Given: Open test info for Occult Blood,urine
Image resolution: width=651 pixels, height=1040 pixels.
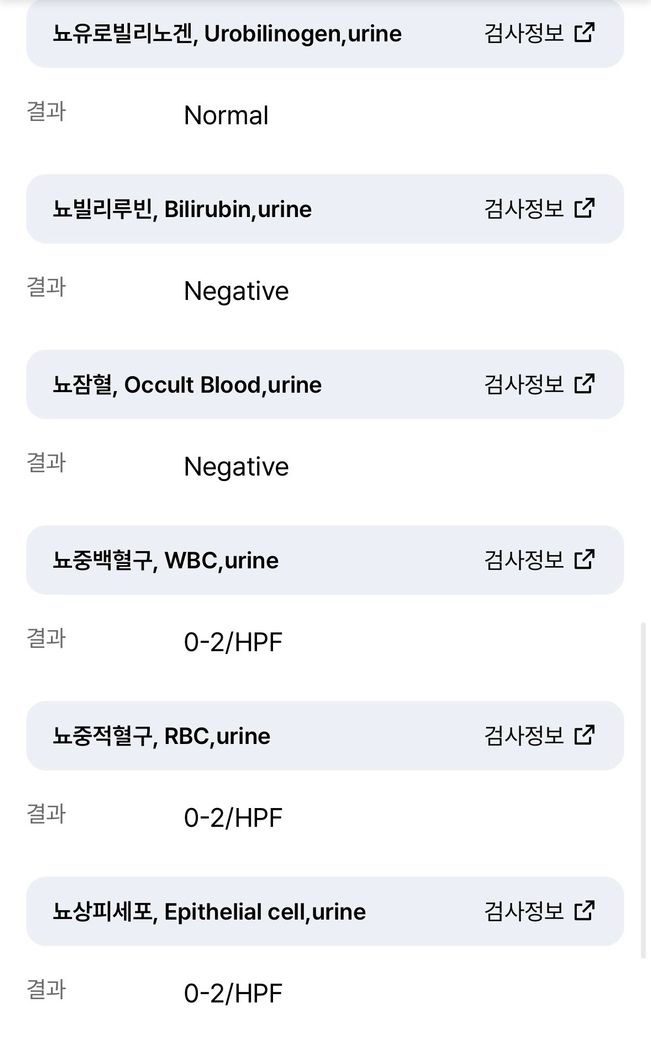Looking at the screenshot, I should pos(539,384).
